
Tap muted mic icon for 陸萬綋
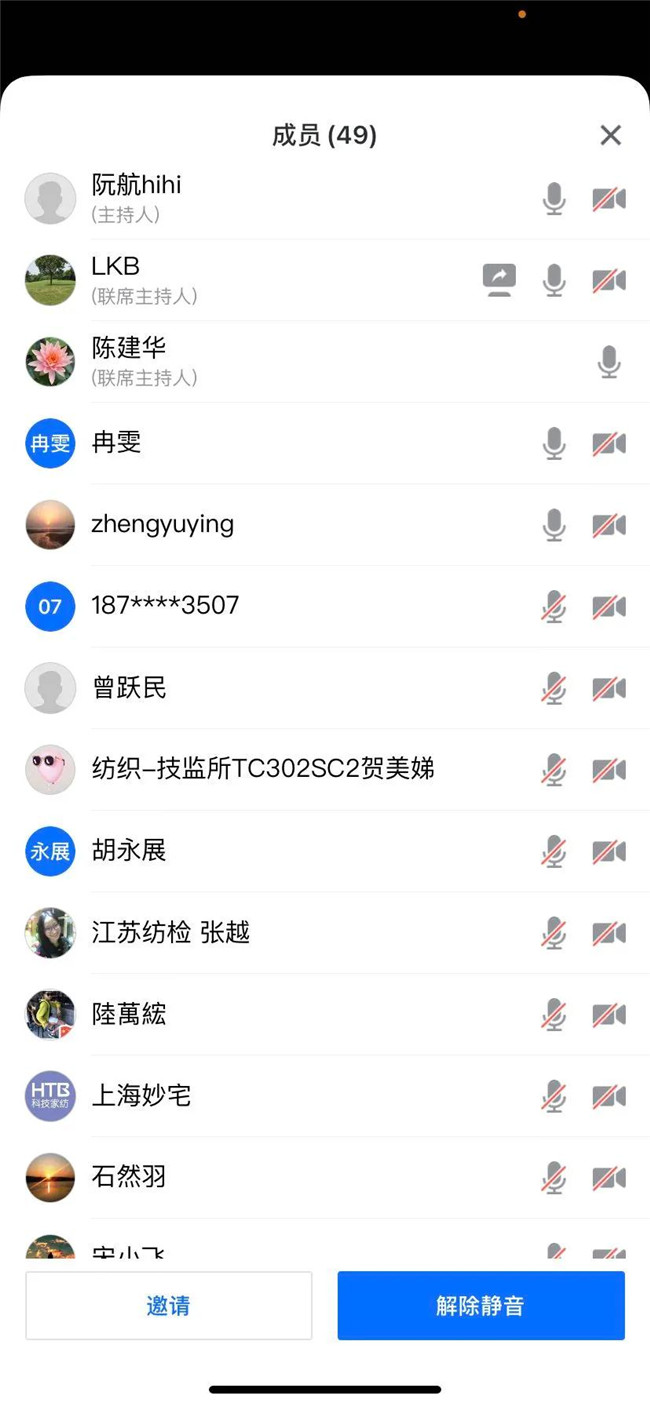coord(554,1014)
